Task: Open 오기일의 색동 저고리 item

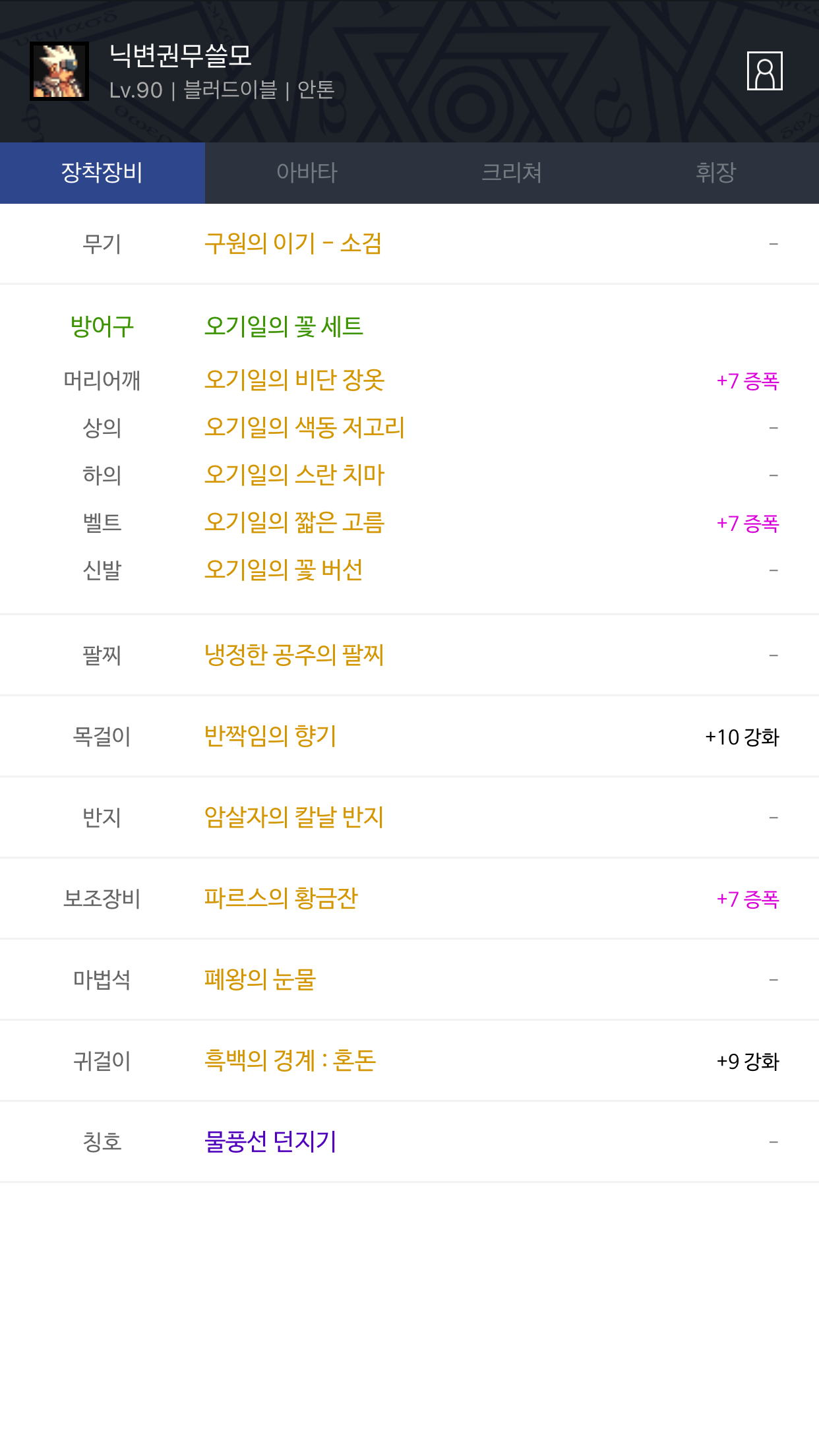Action: click(304, 428)
